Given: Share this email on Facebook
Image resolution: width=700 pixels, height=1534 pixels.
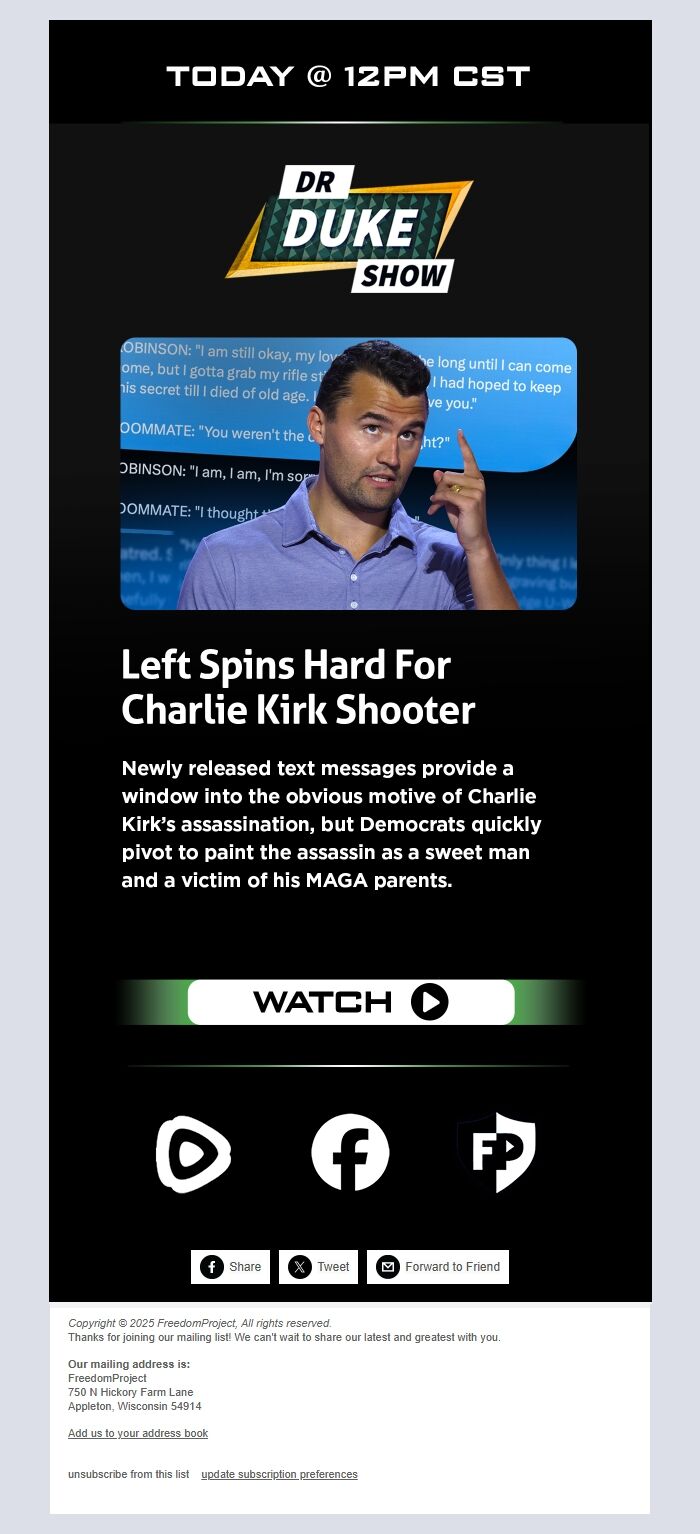Looking at the screenshot, I should [231, 1267].
